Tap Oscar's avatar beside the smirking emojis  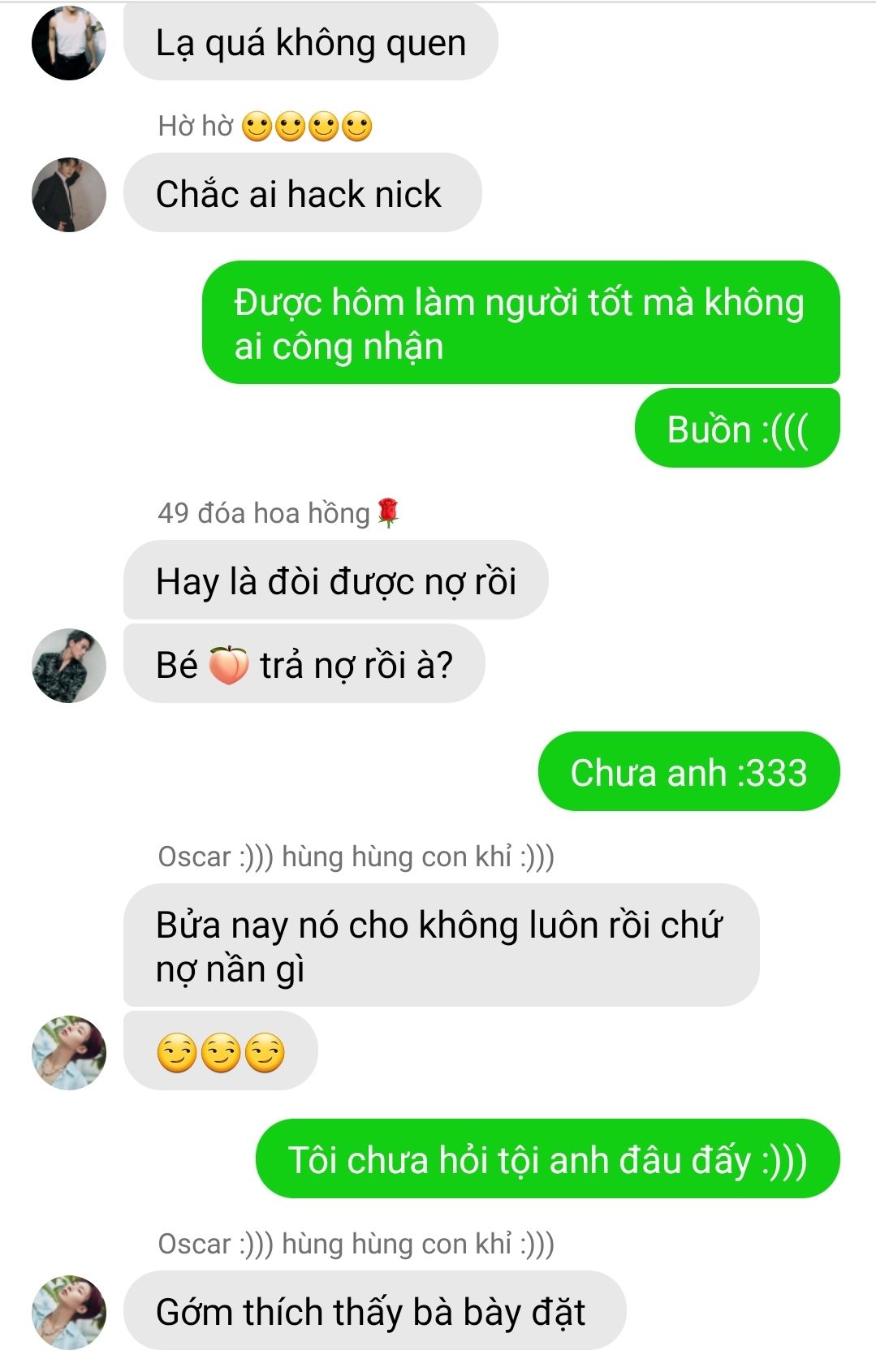tap(69, 1052)
